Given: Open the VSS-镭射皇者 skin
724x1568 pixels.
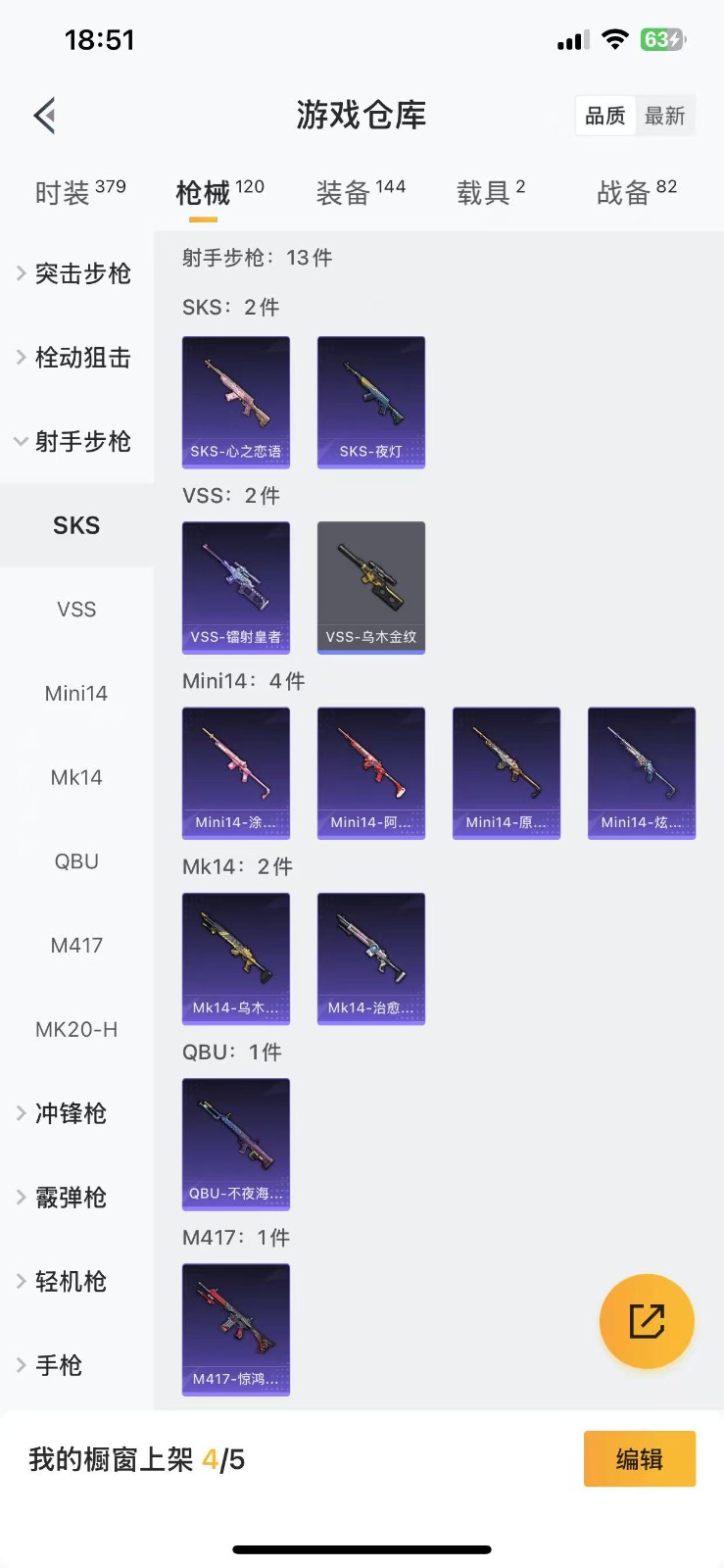Looking at the screenshot, I should click(x=236, y=587).
